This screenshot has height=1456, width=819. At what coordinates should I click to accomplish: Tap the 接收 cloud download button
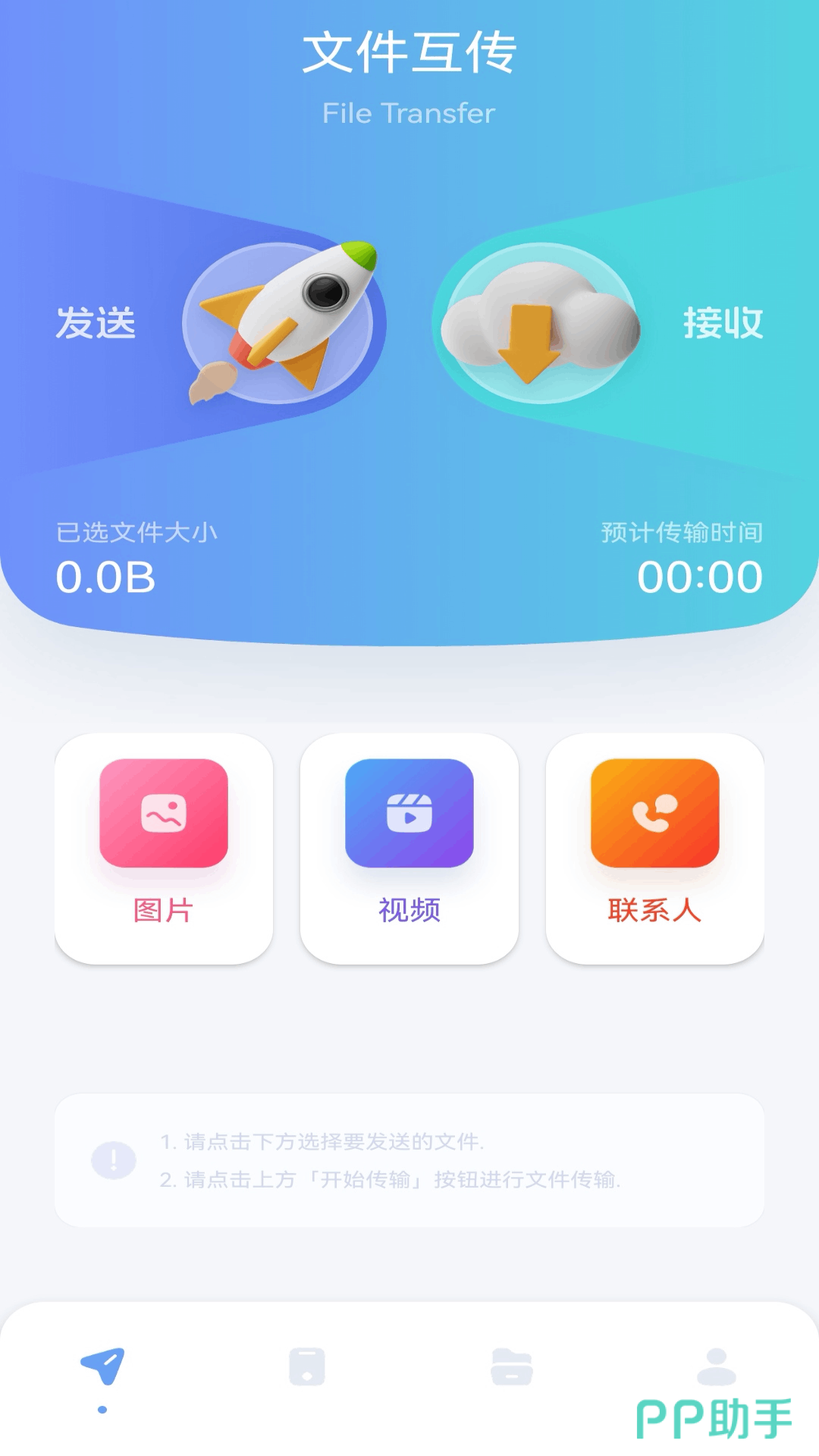click(540, 323)
